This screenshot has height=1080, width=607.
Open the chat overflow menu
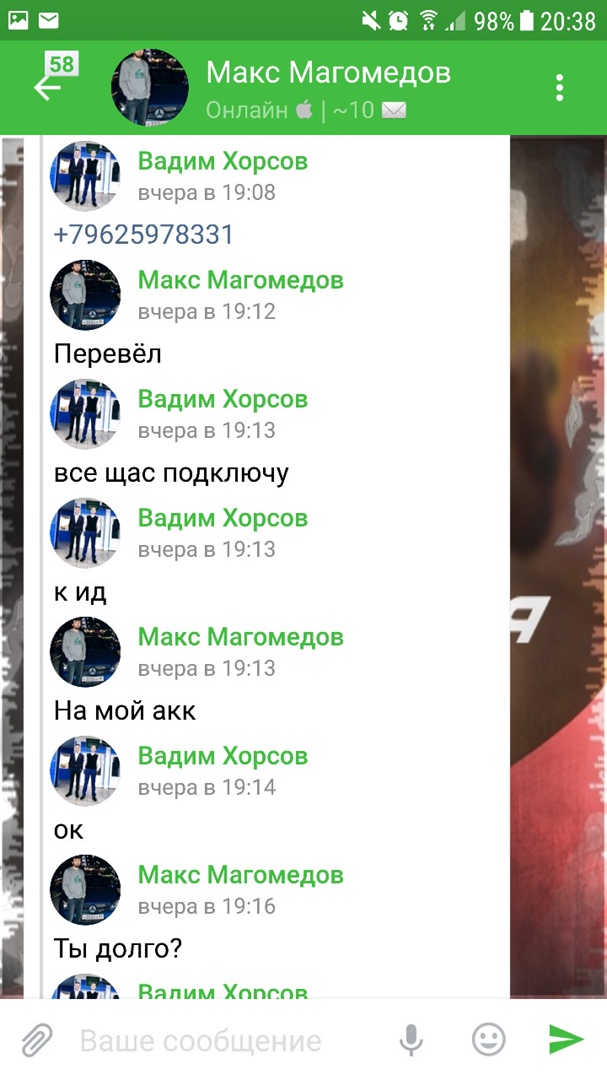559,87
